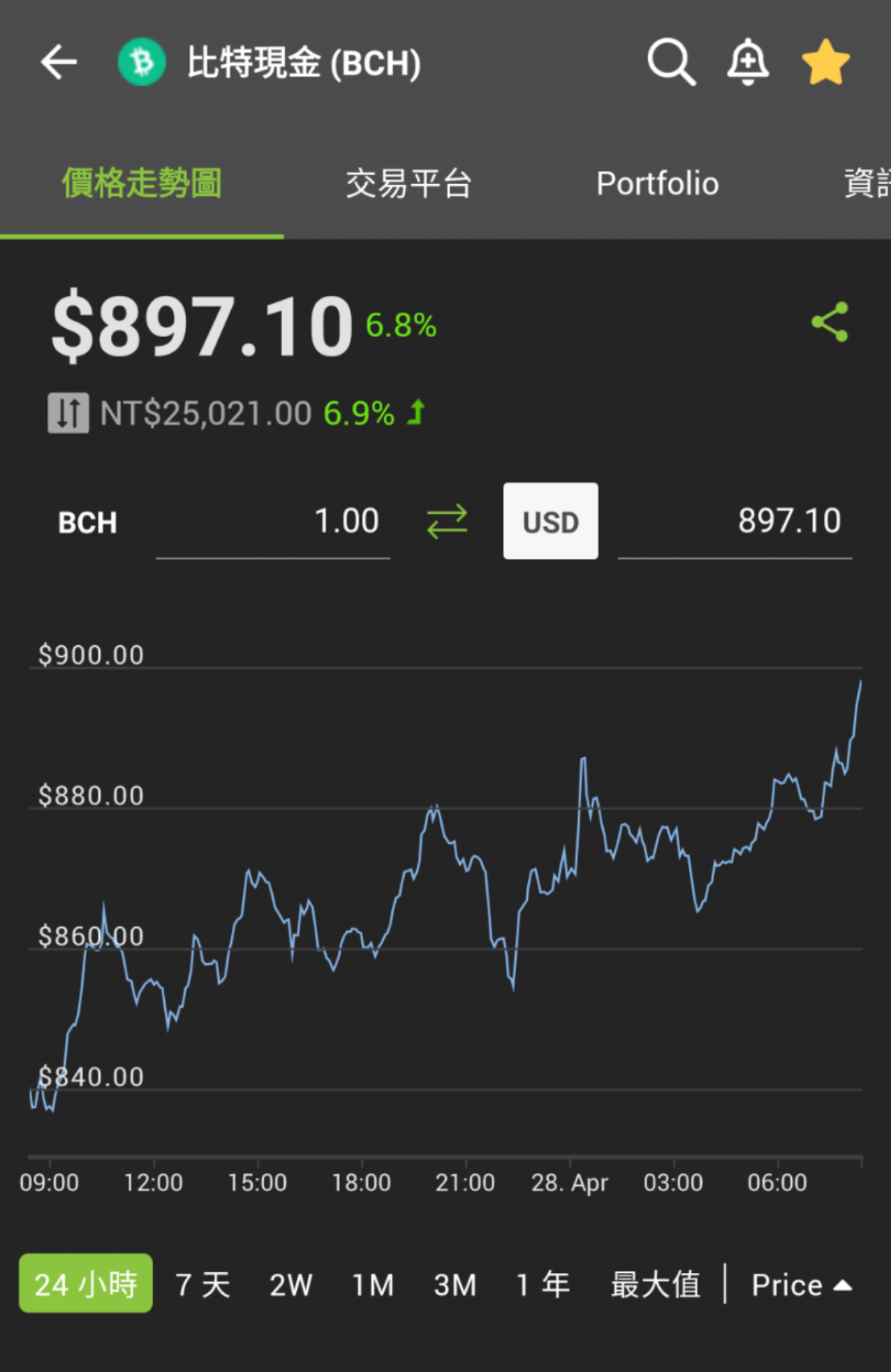Open the Portfolio tab
This screenshot has height=1372, width=891.
[657, 184]
